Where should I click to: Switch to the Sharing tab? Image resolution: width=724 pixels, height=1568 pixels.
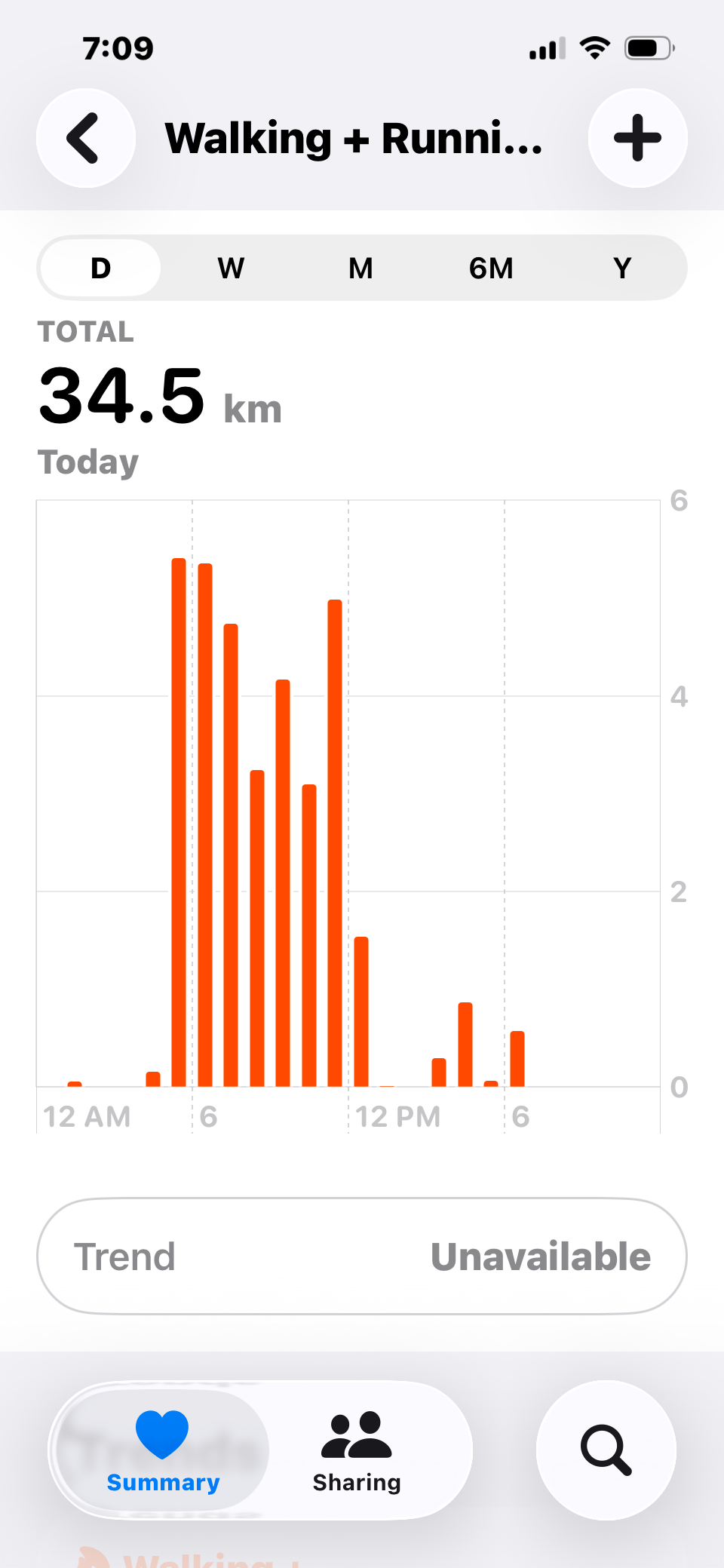tap(357, 1450)
